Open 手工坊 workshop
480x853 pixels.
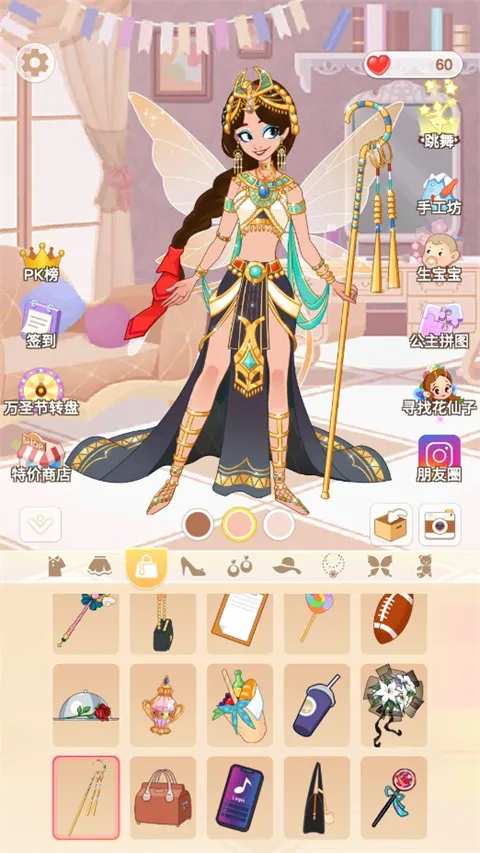point(439,194)
